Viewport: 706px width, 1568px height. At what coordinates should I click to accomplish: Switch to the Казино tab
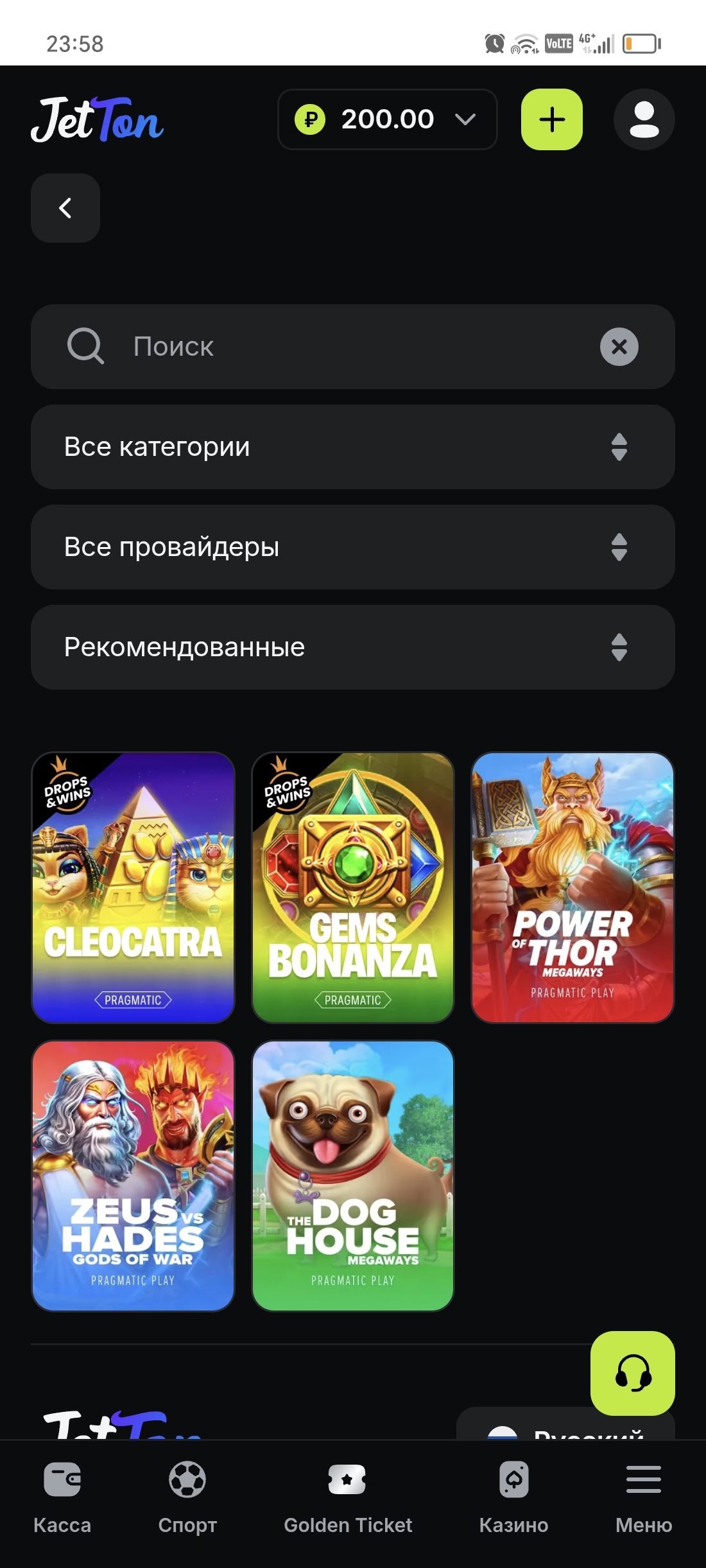[513, 1497]
